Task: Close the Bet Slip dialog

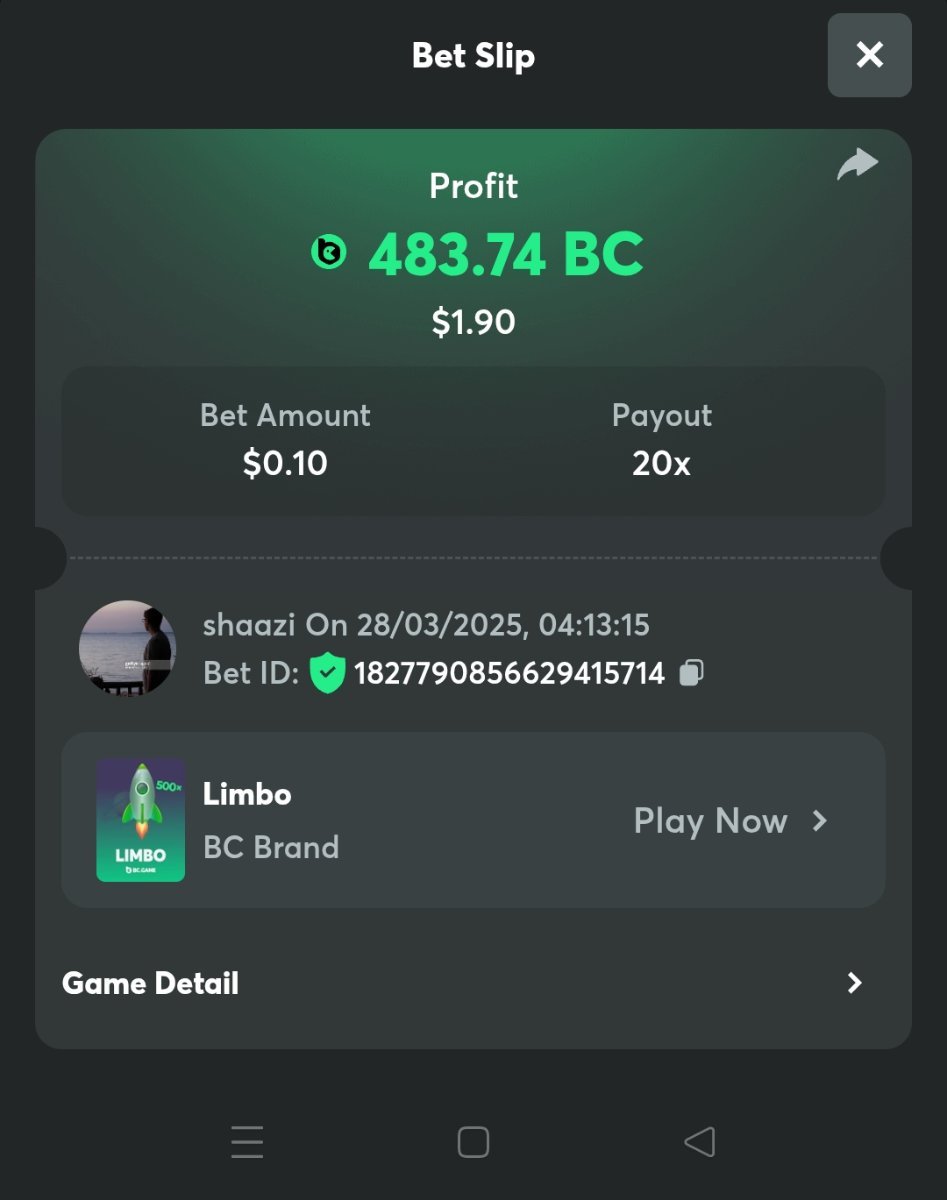Action: [x=869, y=55]
